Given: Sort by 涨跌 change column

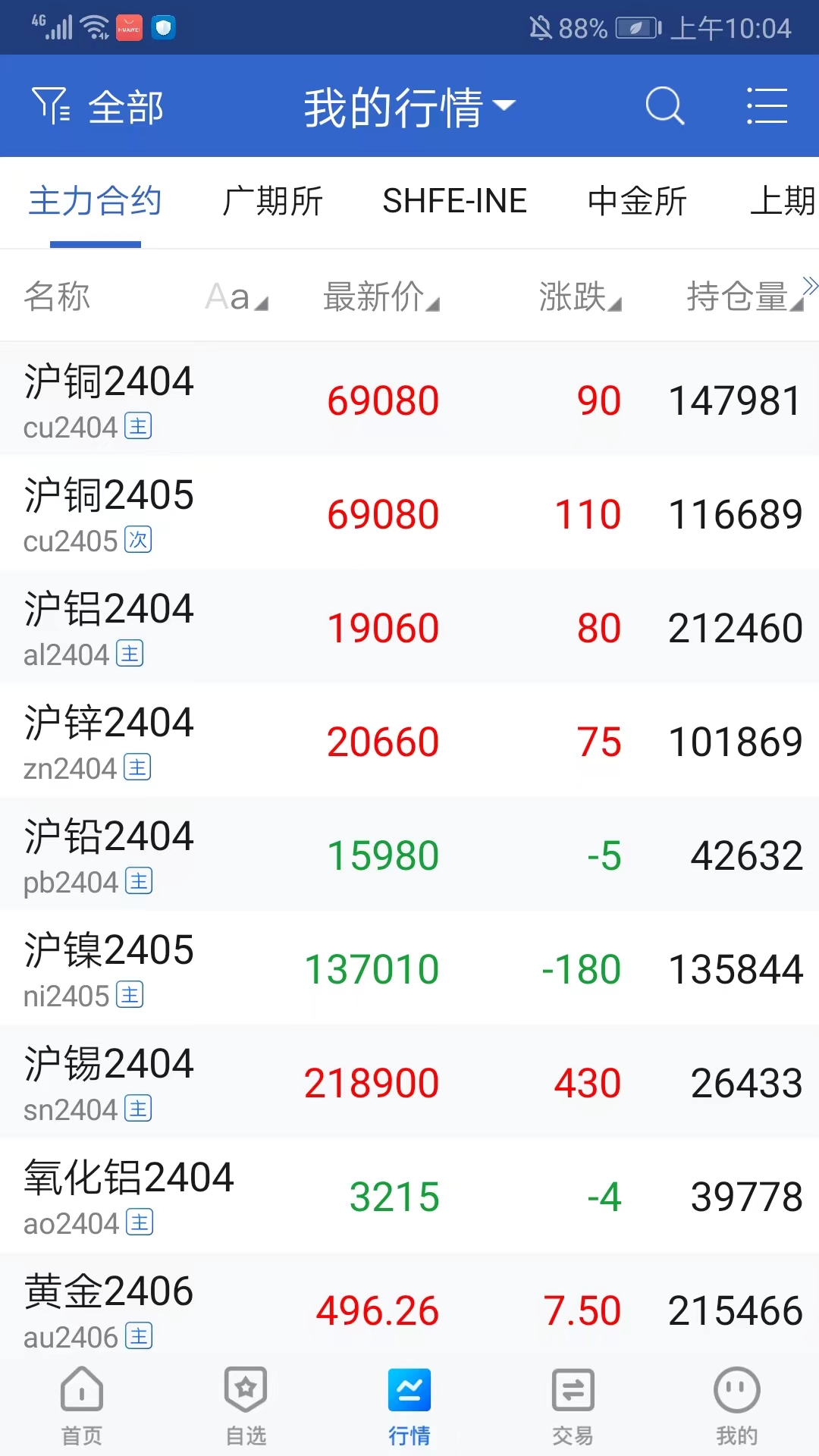Looking at the screenshot, I should (x=579, y=297).
